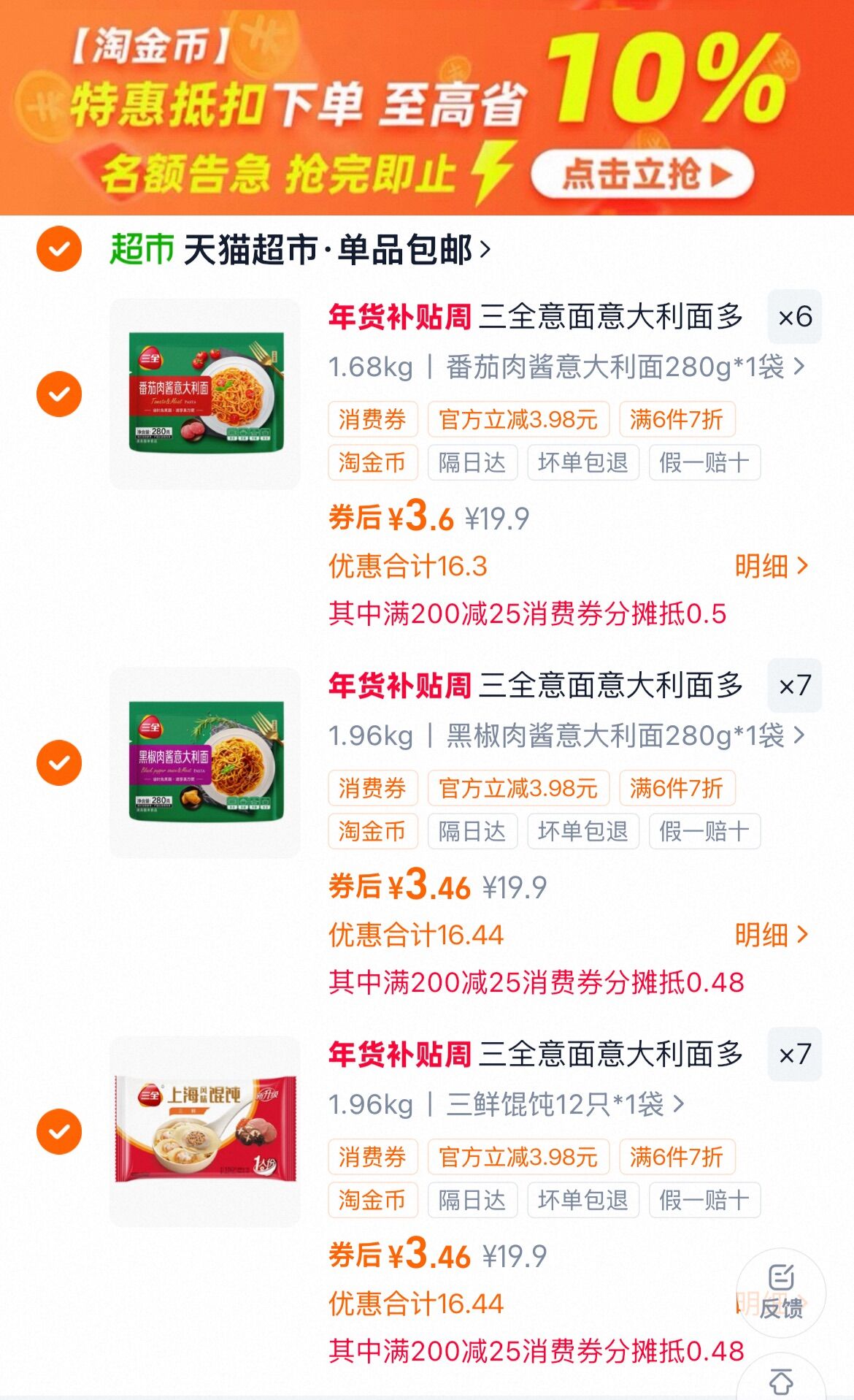This screenshot has width=854, height=1400.
Task: View 明细 for 优惠合计16.3
Action: [x=771, y=566]
